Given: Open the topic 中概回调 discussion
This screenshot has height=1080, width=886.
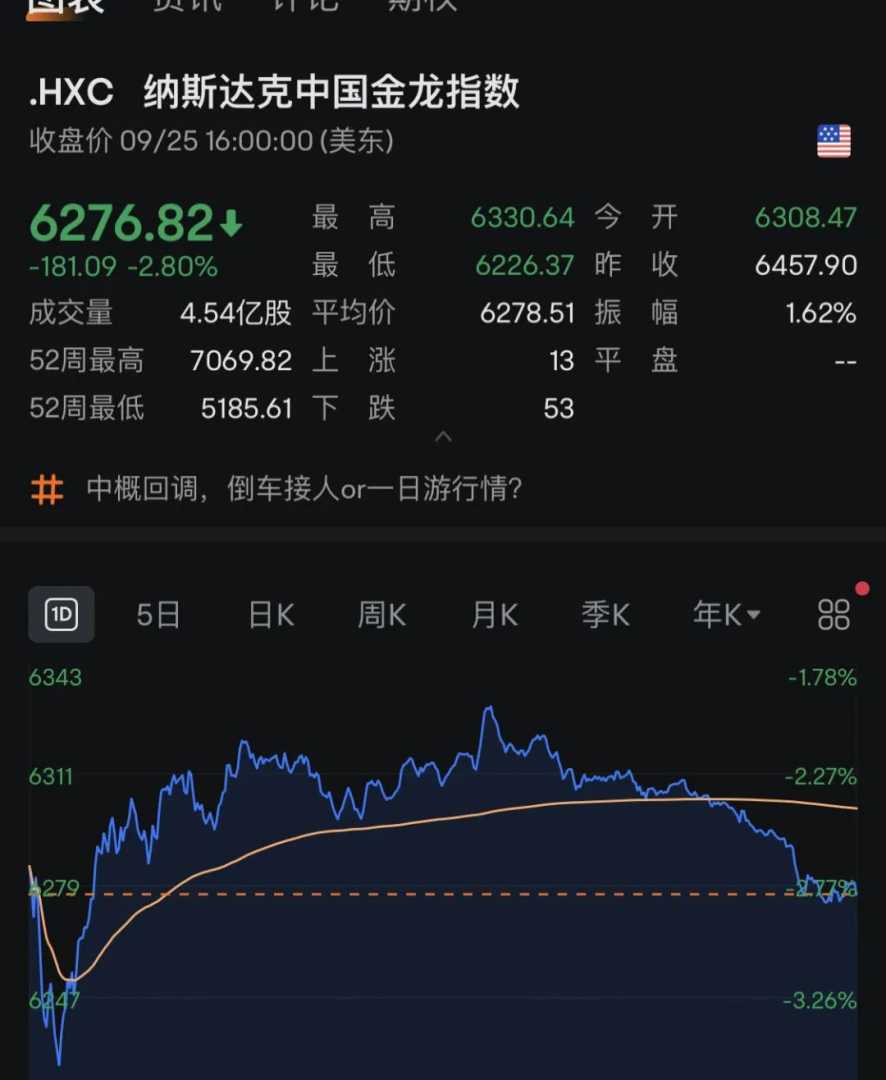Looking at the screenshot, I should click(x=304, y=489).
